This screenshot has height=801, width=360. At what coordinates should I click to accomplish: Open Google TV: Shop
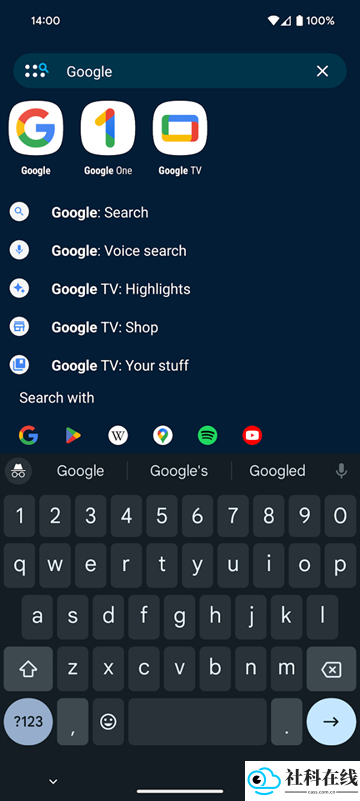pyautogui.click(x=180, y=327)
